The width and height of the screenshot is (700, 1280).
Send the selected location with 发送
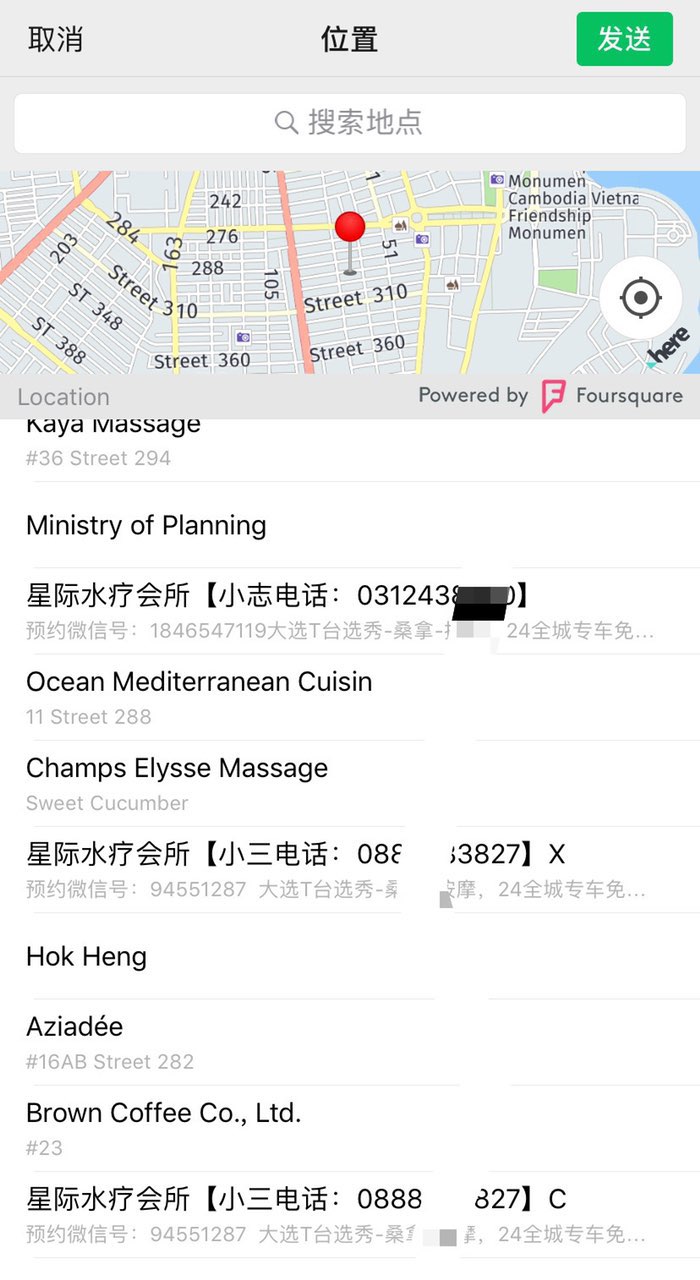pos(624,39)
